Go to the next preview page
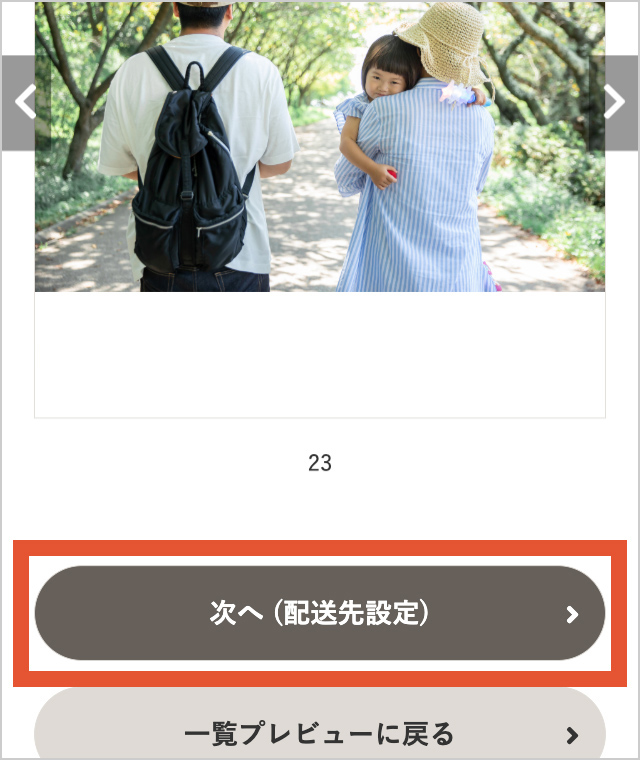Viewport: 640px width, 760px height. (614, 102)
